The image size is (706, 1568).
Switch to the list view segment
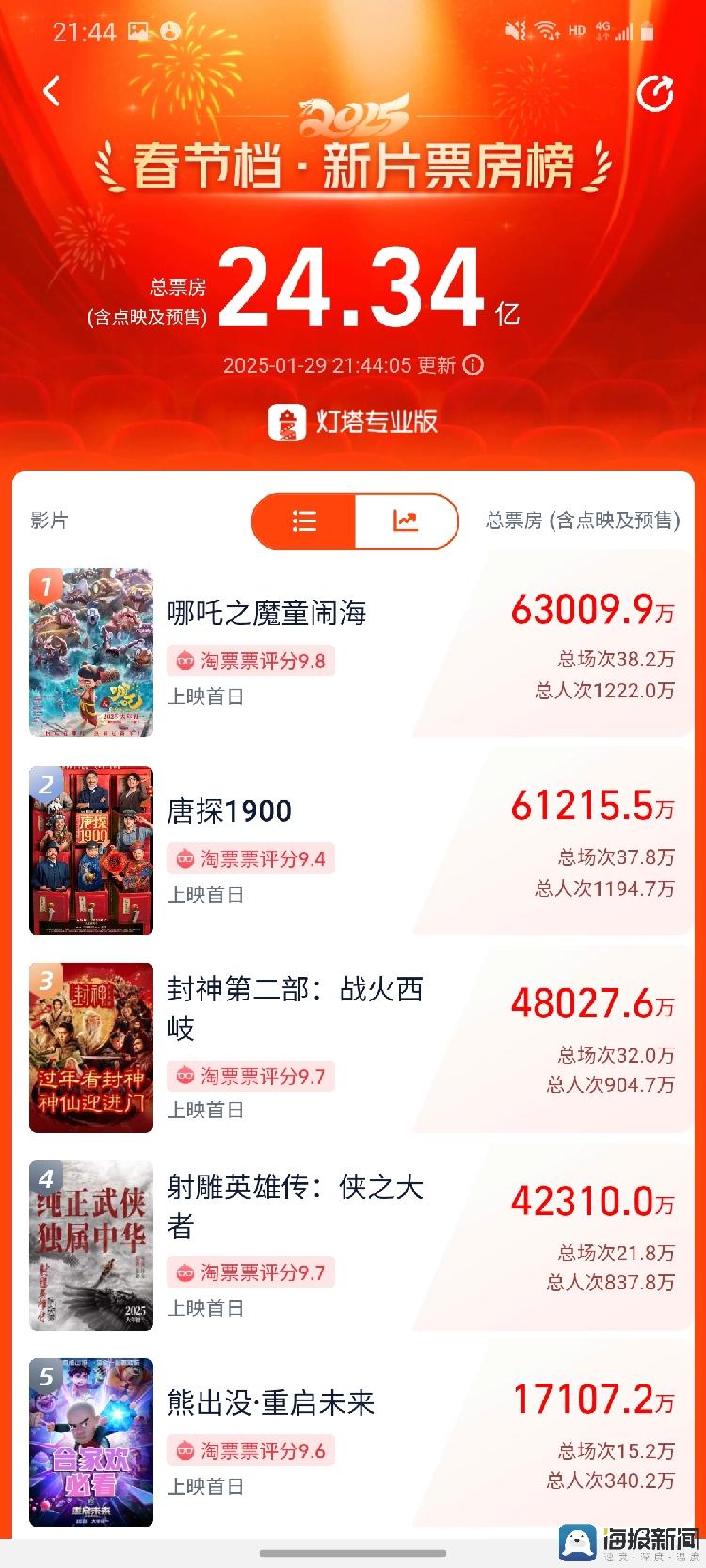coord(304,520)
